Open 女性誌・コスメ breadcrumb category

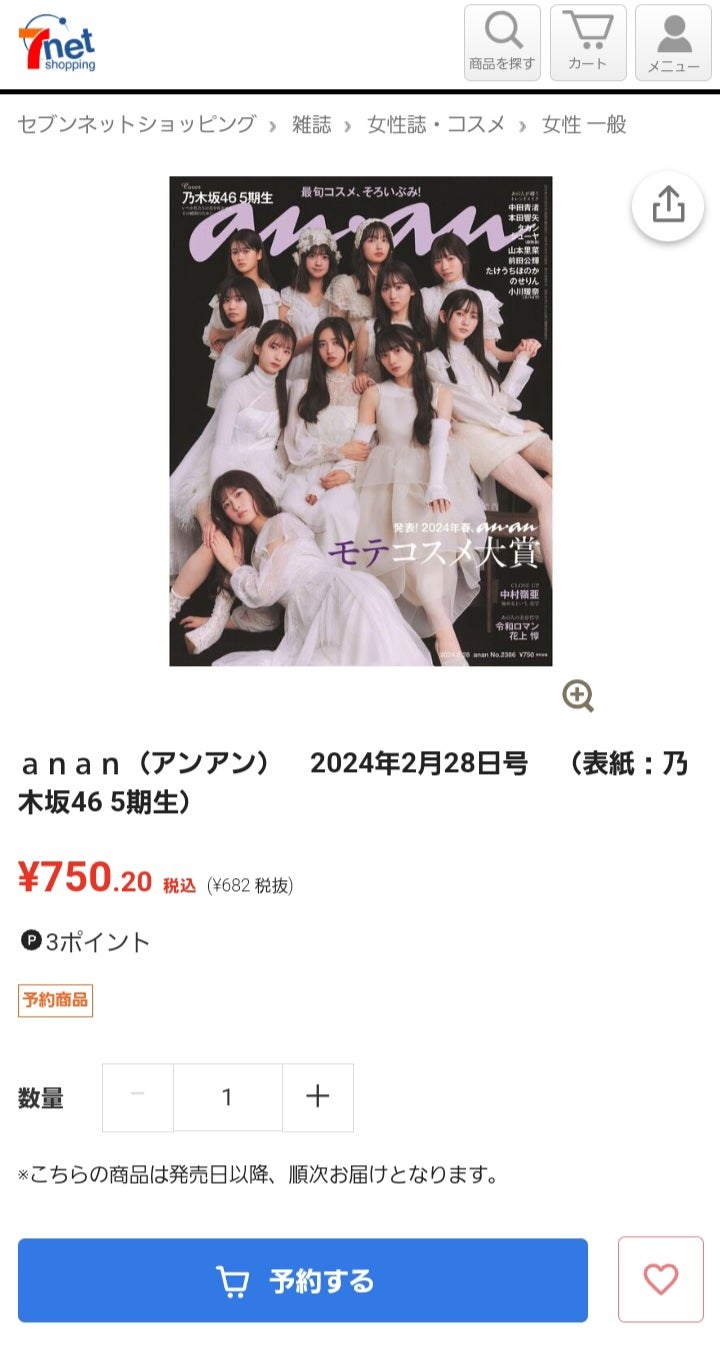click(436, 125)
